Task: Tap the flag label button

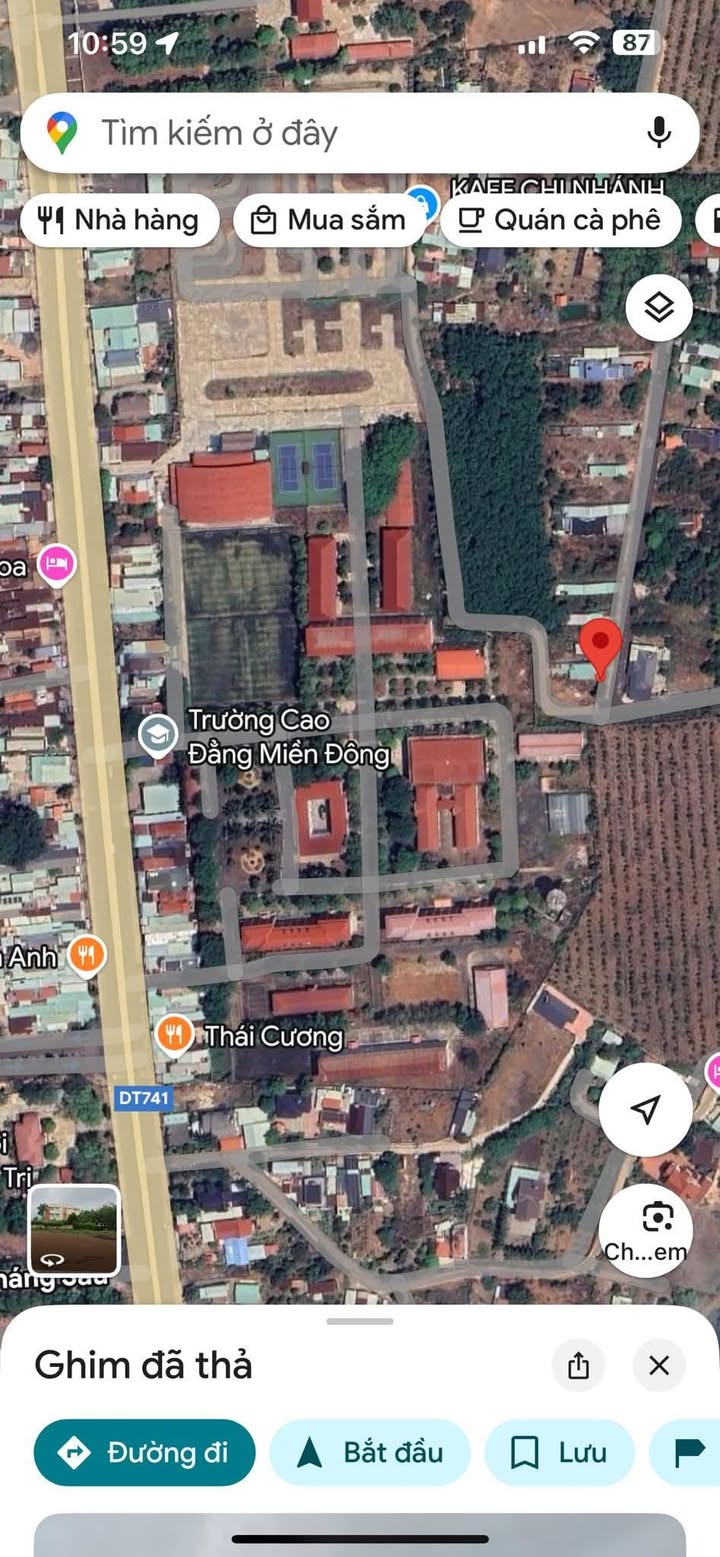Action: tap(690, 1452)
